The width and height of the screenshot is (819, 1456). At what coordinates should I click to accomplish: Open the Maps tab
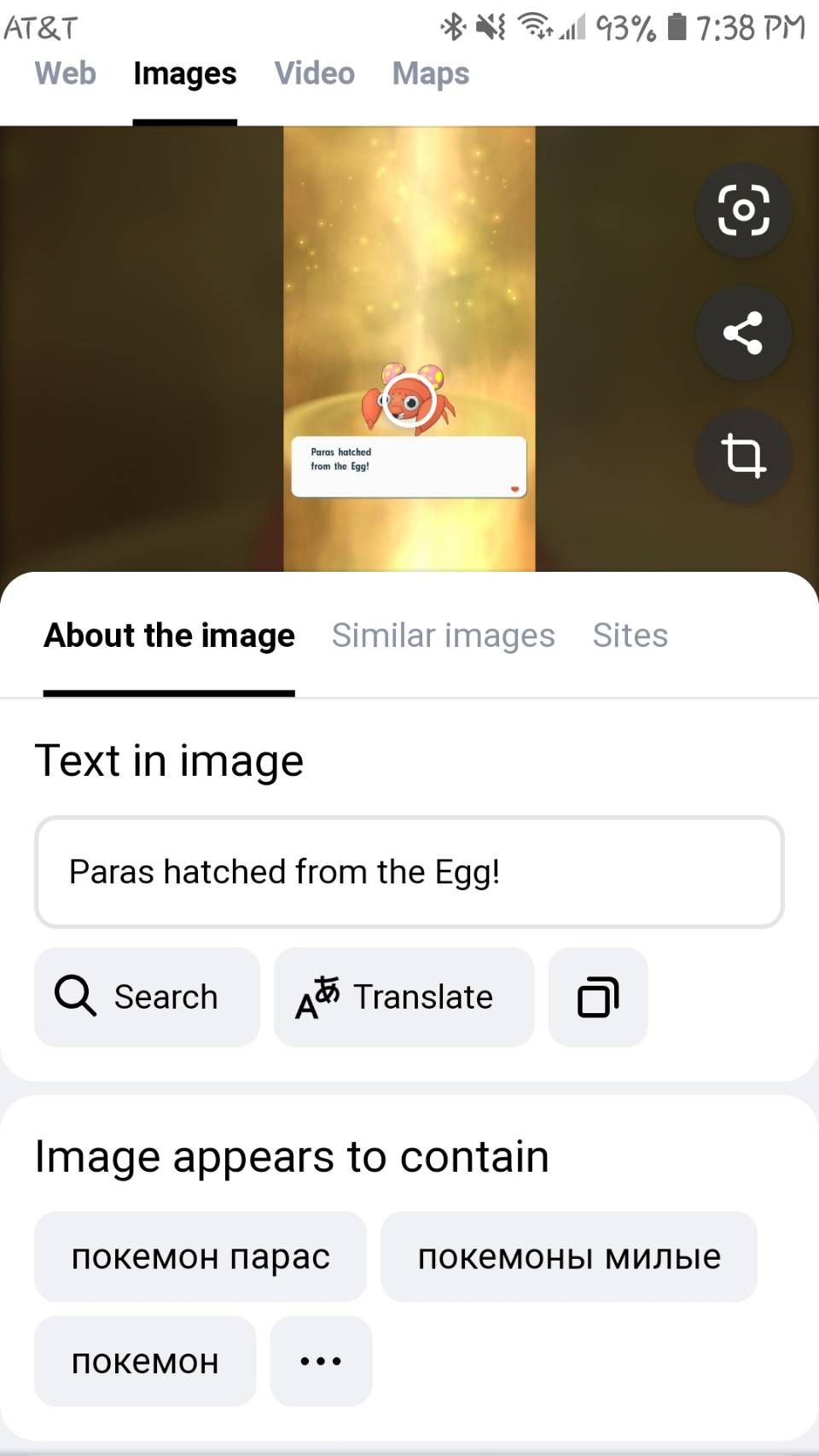430,73
